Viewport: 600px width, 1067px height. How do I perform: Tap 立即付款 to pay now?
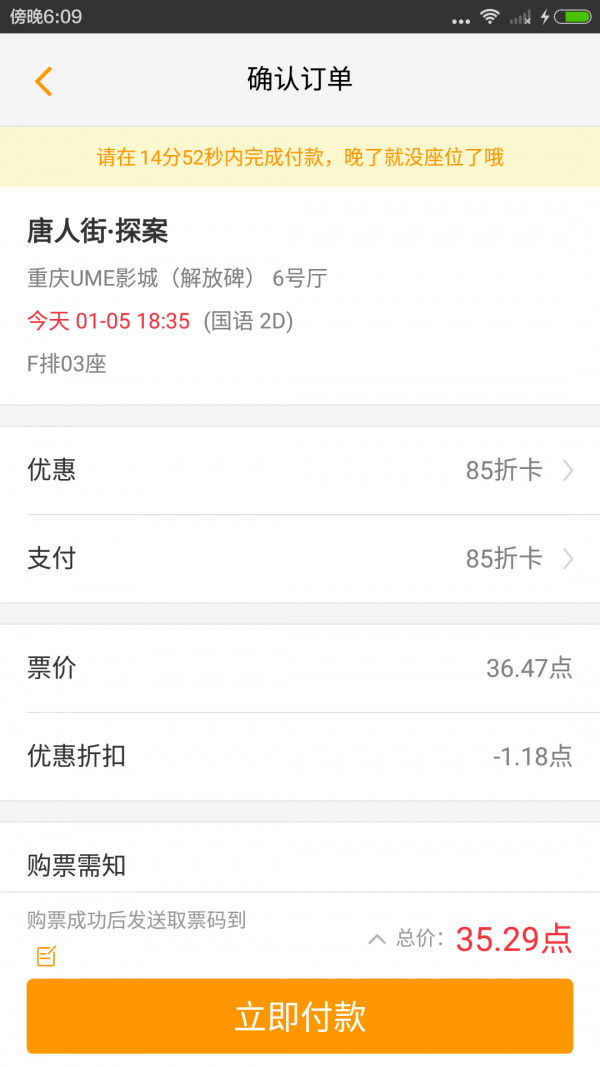click(x=300, y=1016)
